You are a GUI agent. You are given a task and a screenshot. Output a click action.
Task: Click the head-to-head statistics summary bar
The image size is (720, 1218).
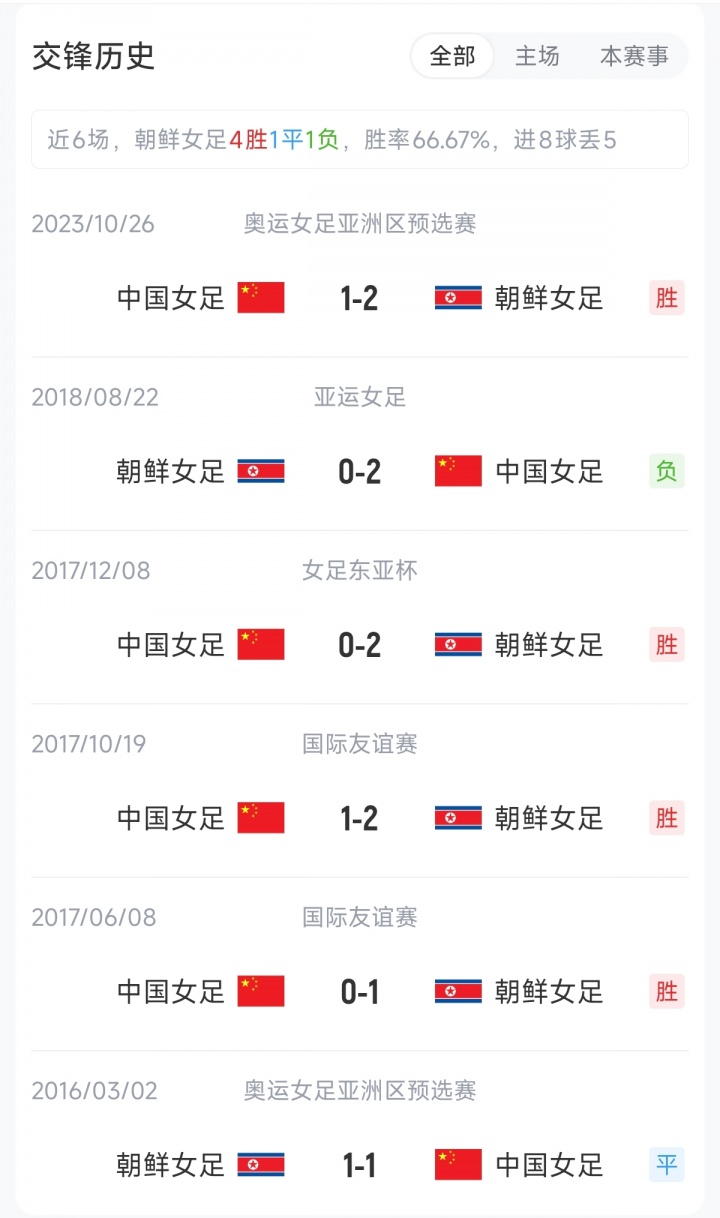point(360,139)
